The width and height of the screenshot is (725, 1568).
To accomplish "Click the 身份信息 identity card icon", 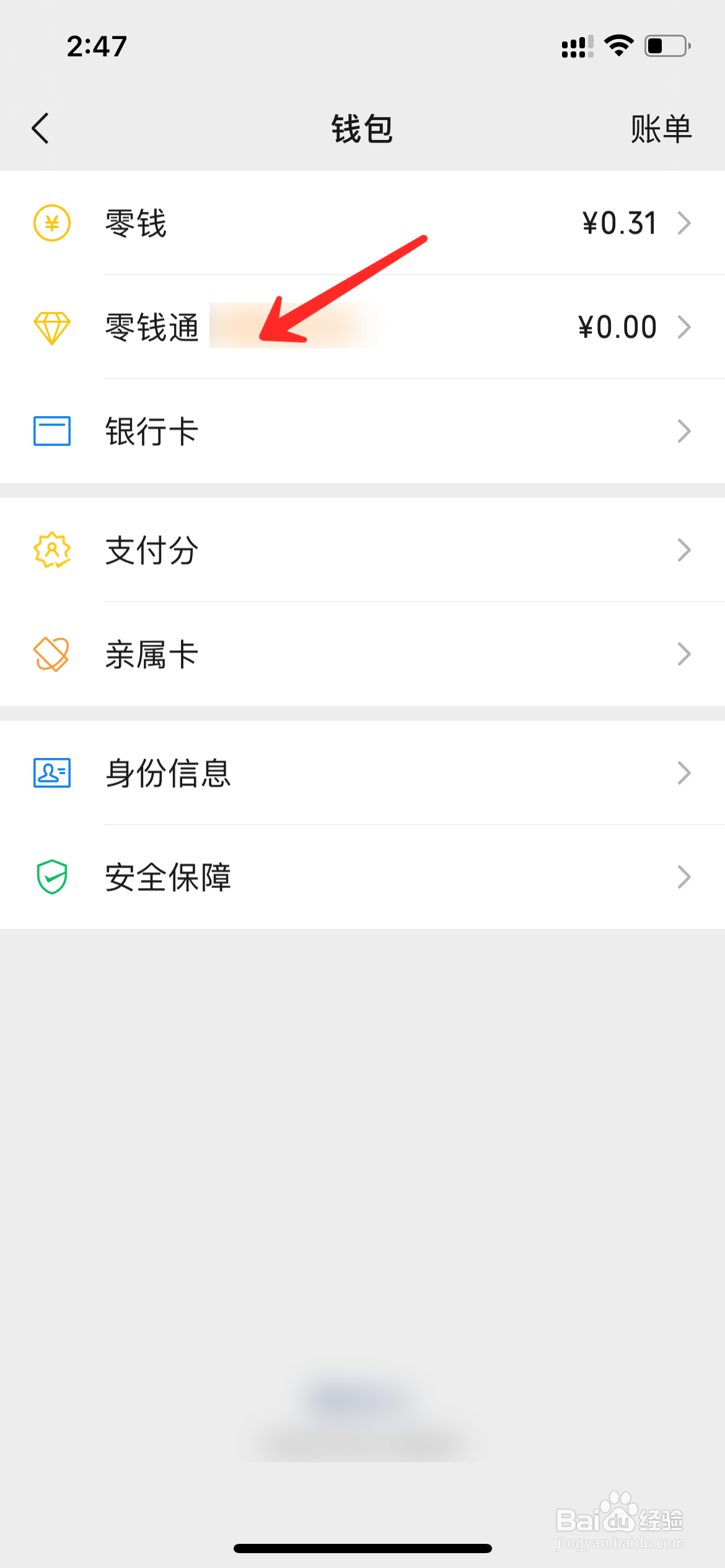I will pos(52,772).
